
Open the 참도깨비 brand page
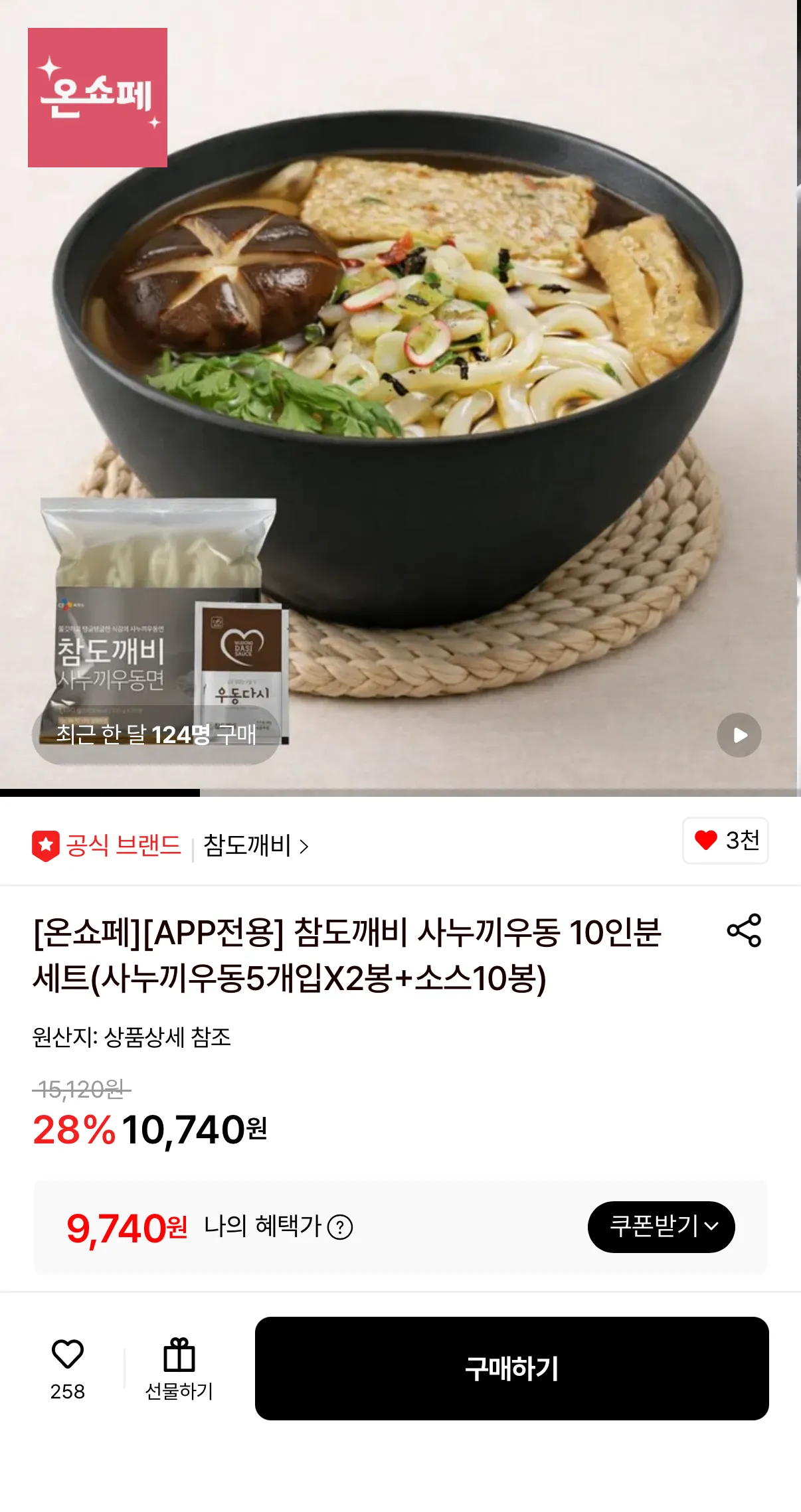point(256,845)
